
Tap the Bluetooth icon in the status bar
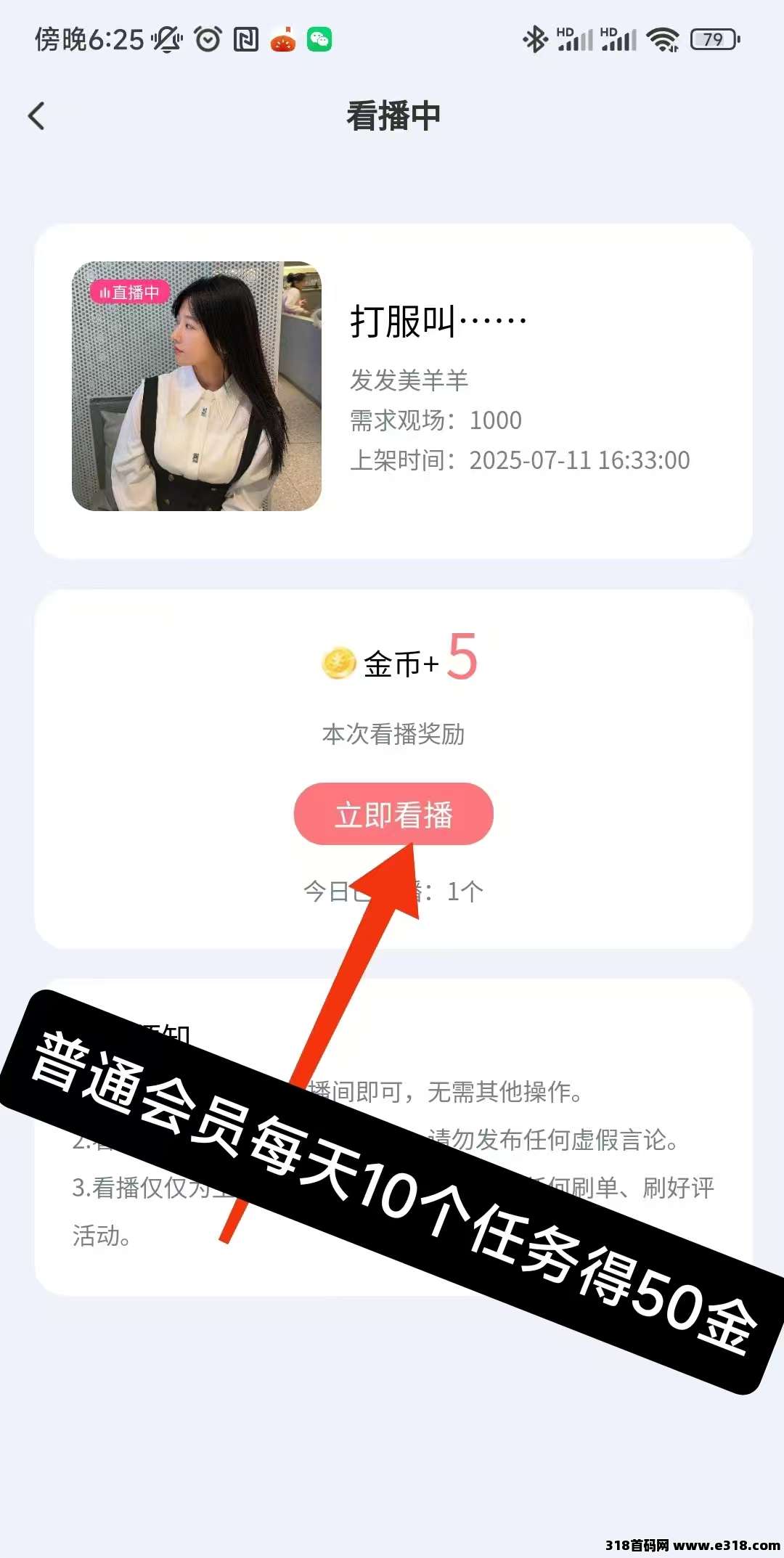[536, 40]
